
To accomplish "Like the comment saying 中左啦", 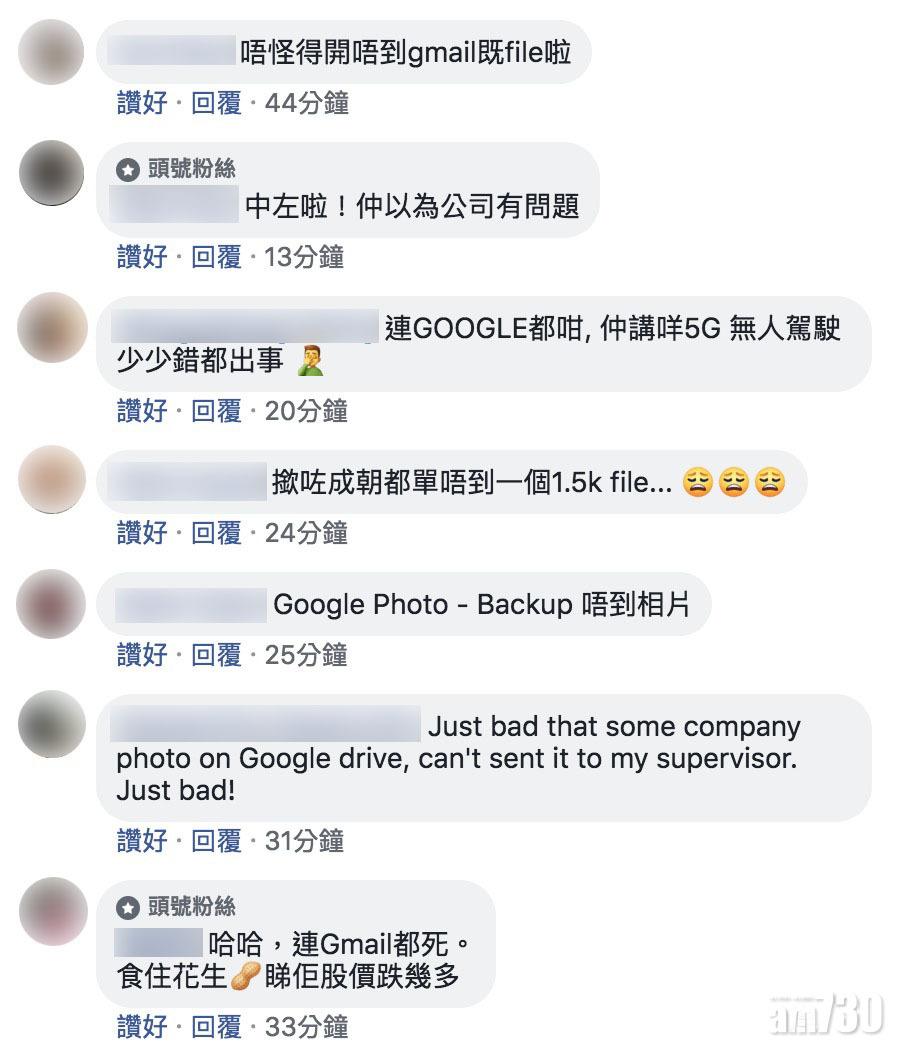I will [142, 257].
